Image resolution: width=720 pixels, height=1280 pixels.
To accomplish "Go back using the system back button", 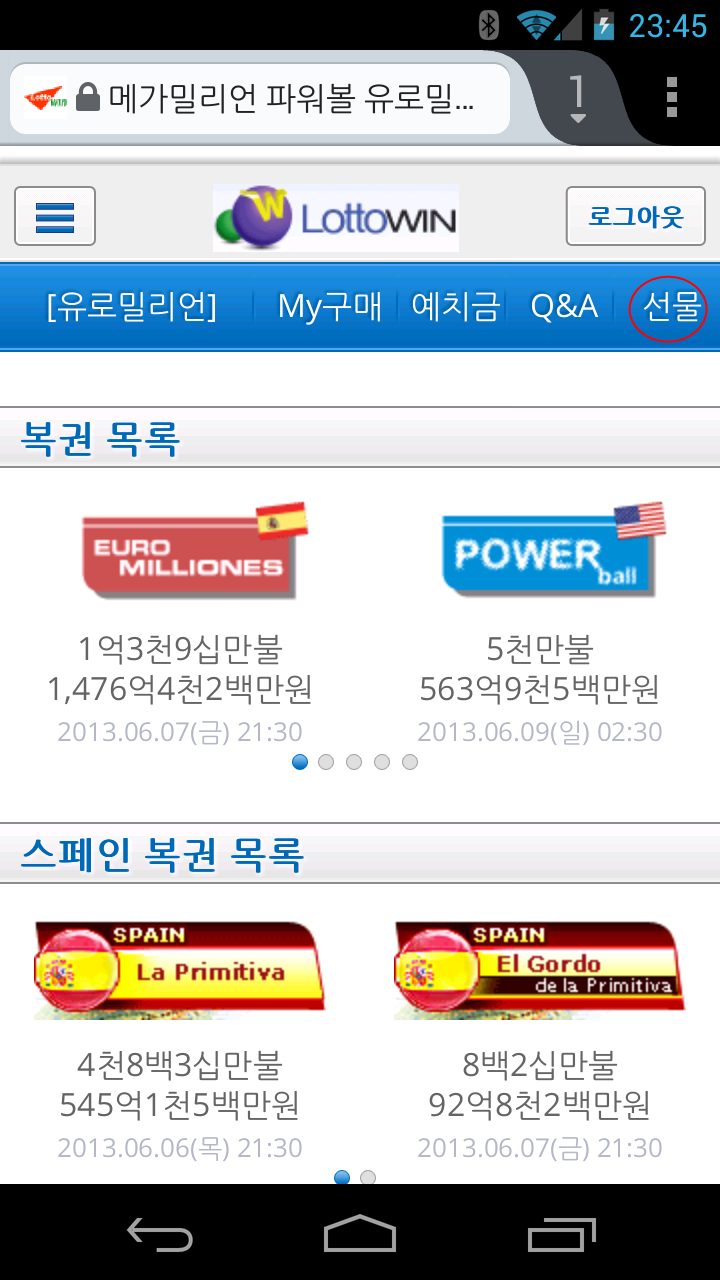I will [160, 1236].
